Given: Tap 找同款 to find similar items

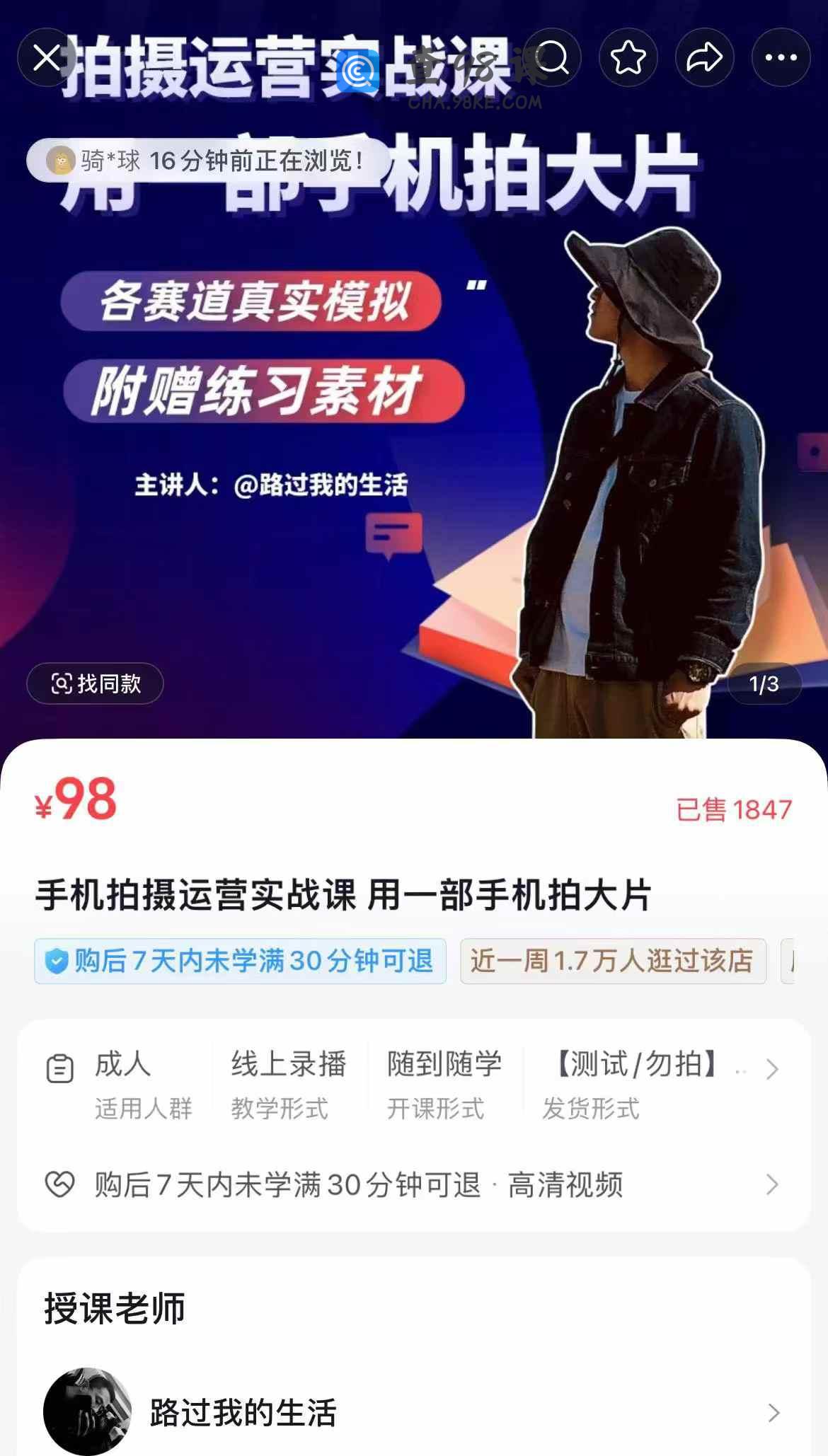Looking at the screenshot, I should tap(96, 683).
